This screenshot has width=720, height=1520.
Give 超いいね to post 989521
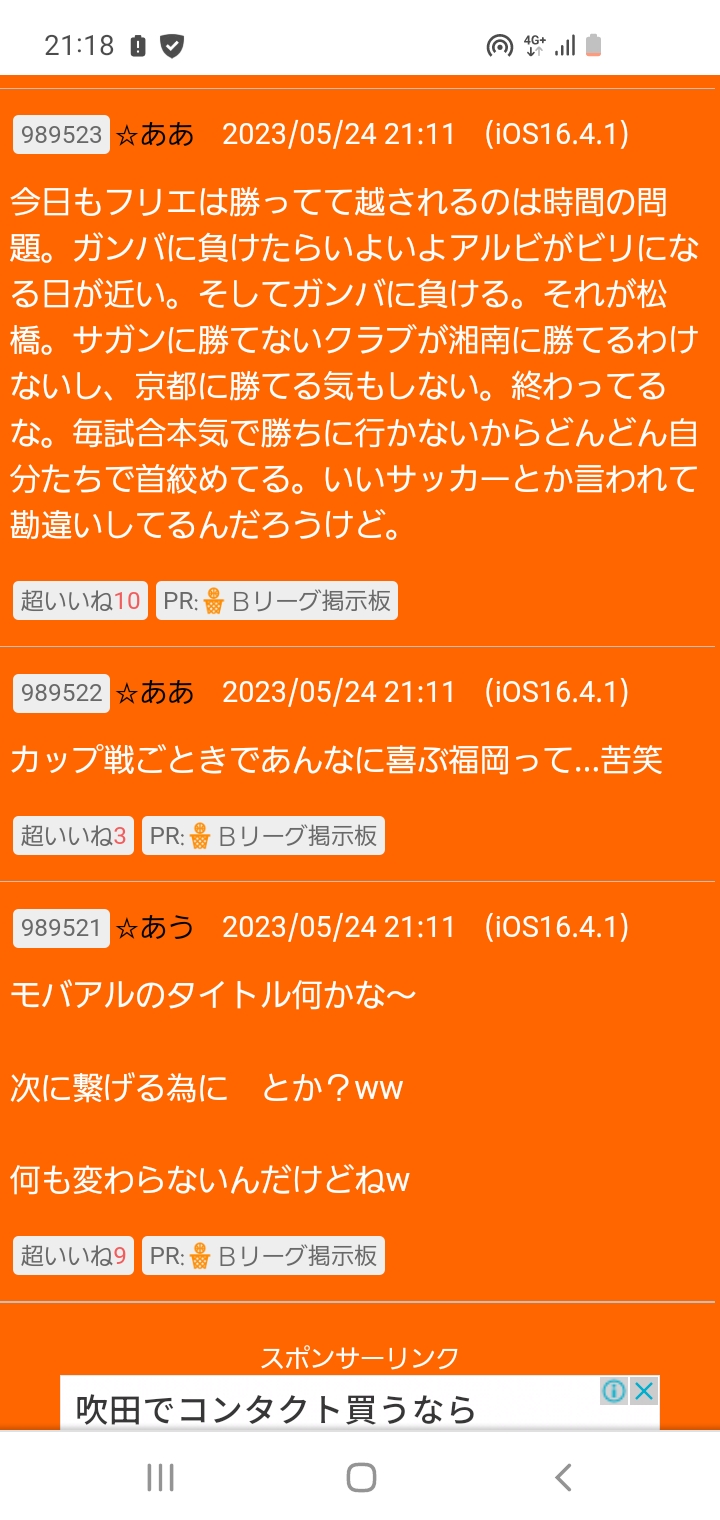pyautogui.click(x=73, y=1255)
